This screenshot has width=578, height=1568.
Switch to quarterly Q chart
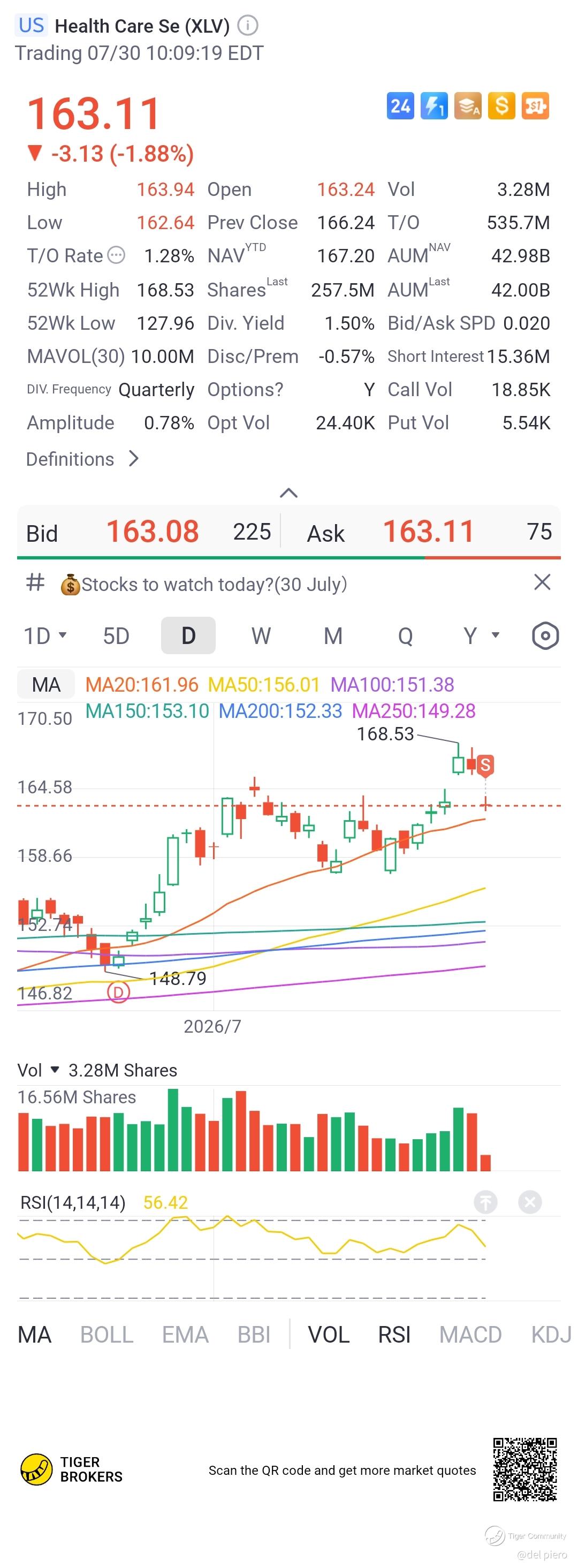[405, 636]
